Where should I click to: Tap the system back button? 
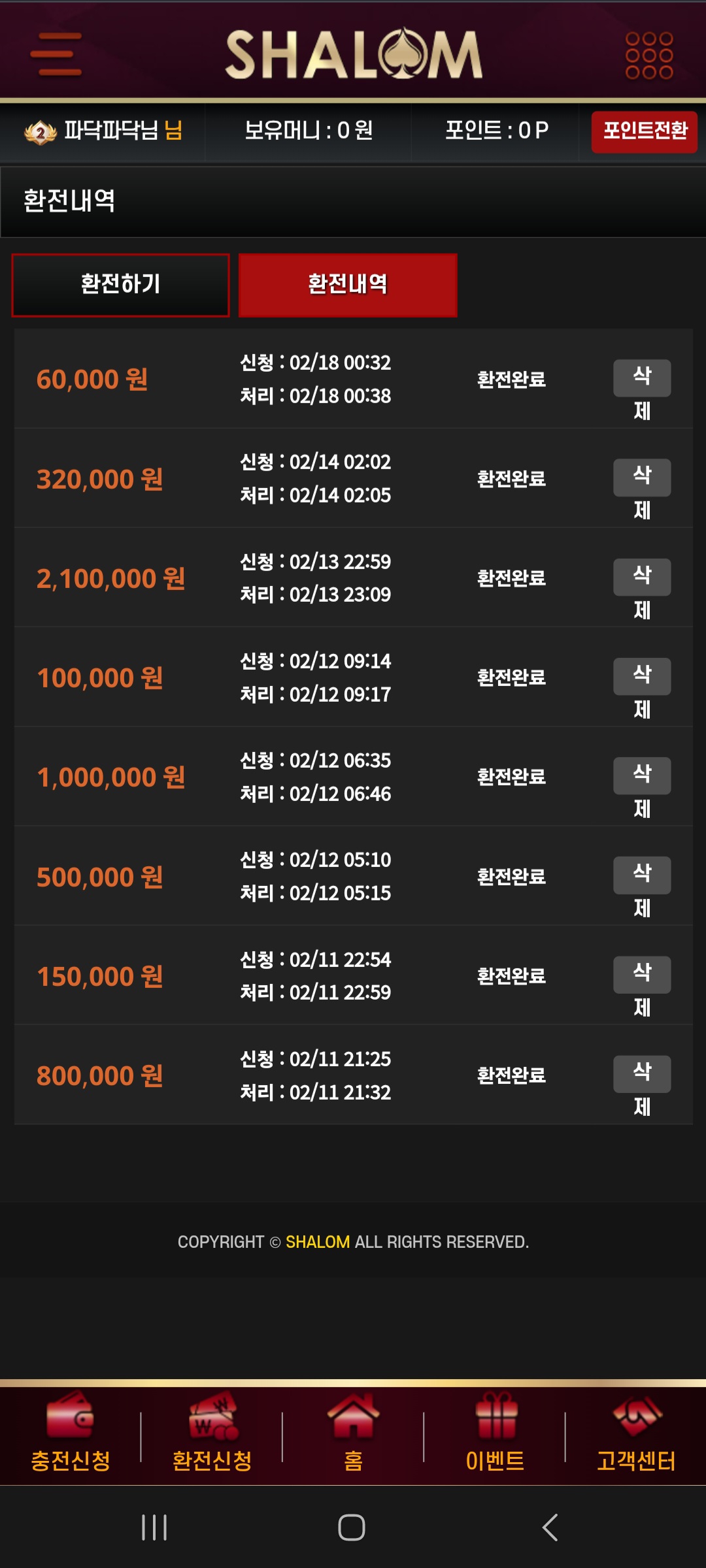tap(550, 1527)
